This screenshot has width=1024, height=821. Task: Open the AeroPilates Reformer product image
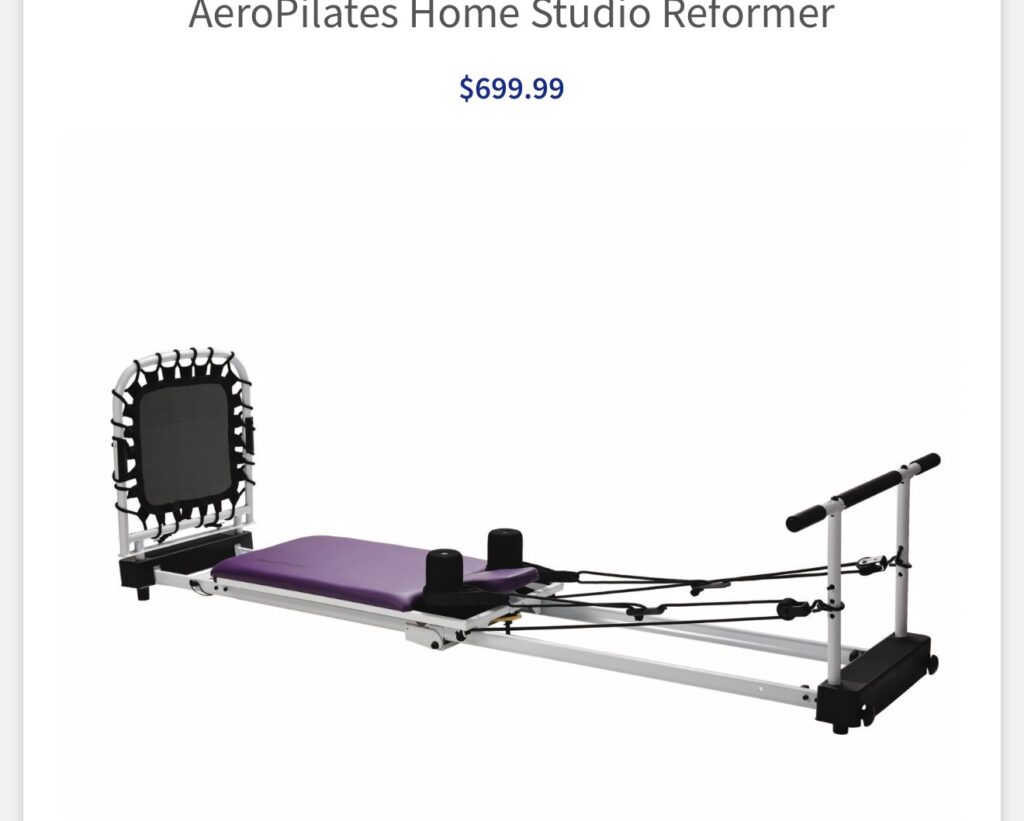tap(512, 540)
